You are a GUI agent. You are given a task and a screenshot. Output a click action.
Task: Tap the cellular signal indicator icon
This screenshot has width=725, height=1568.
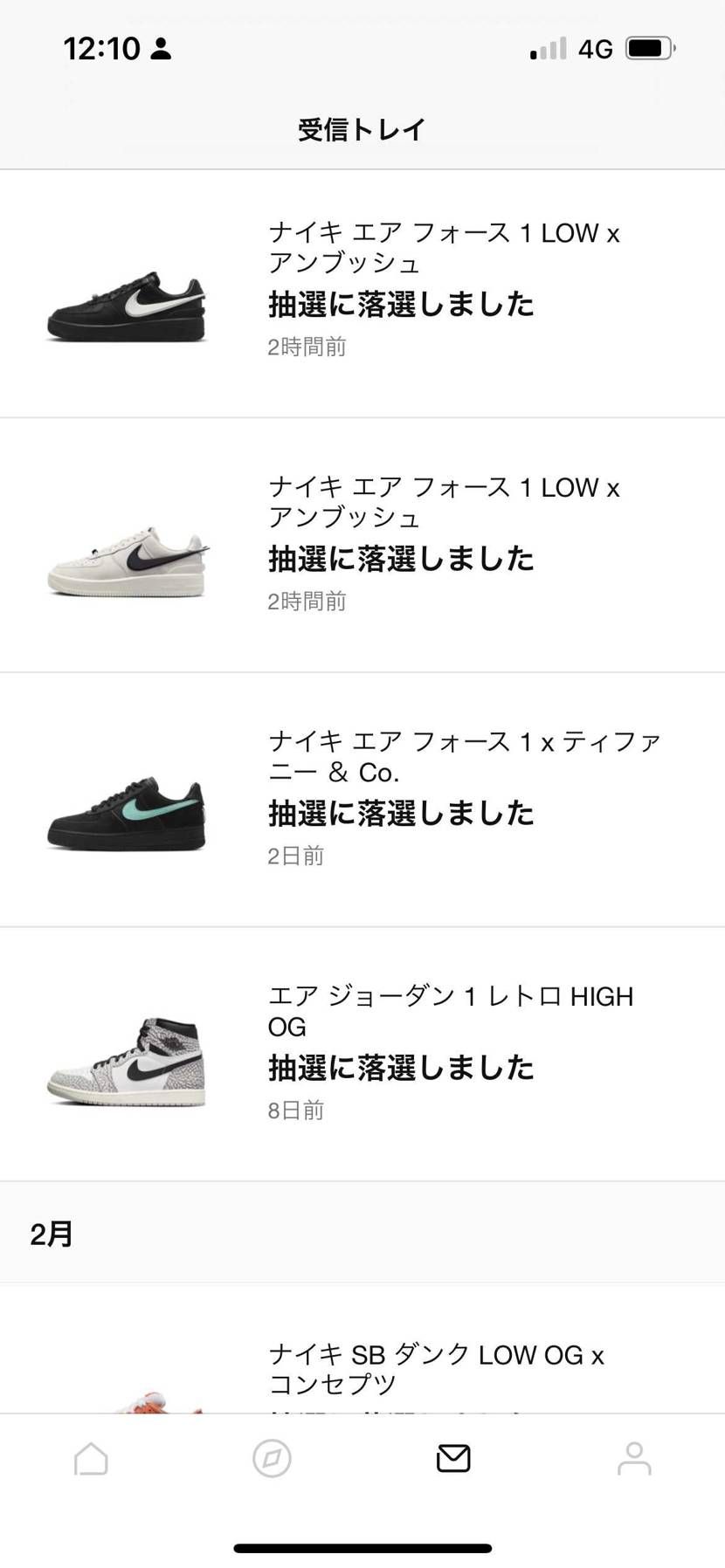545,48
